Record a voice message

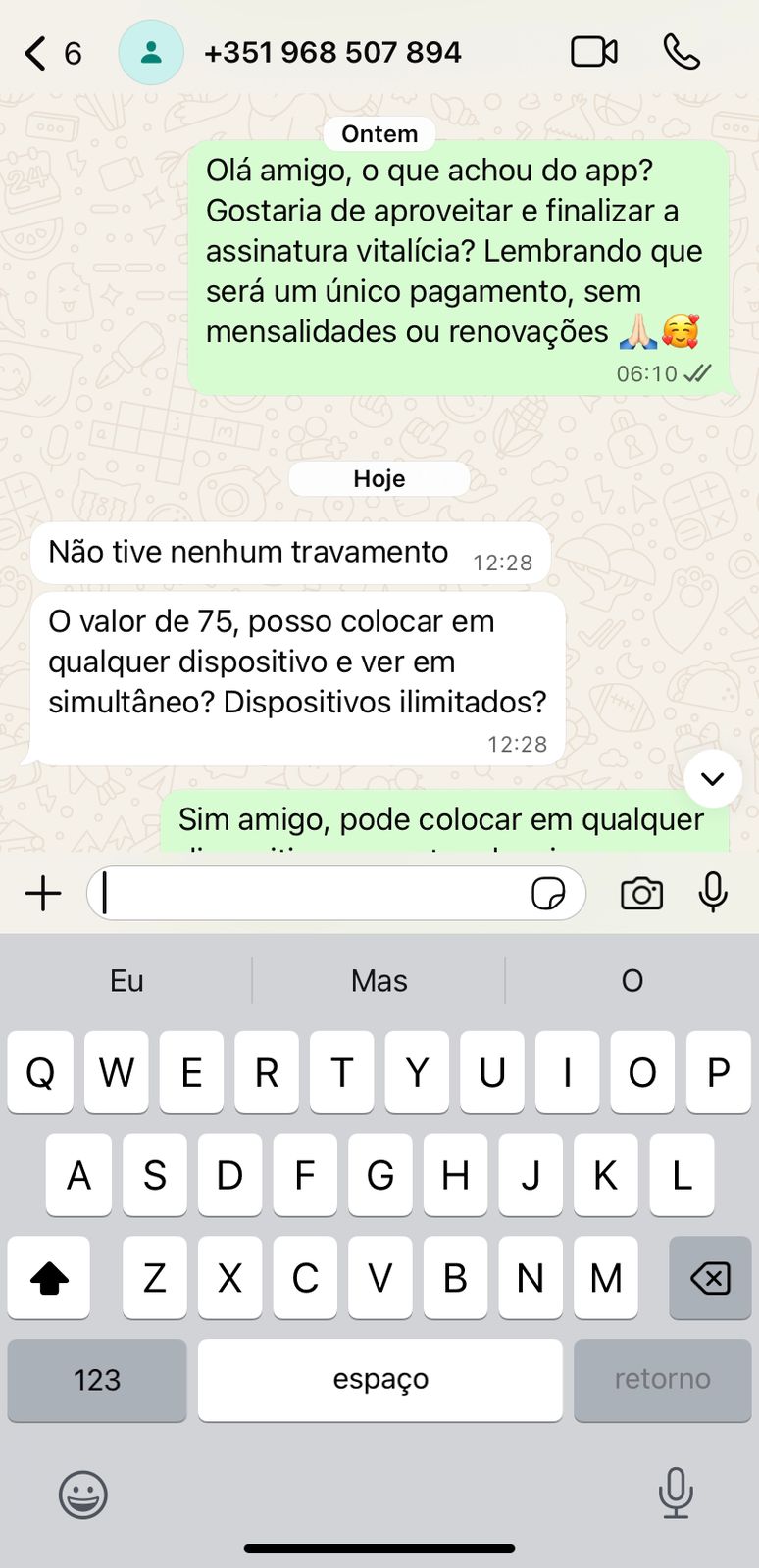[x=713, y=893]
